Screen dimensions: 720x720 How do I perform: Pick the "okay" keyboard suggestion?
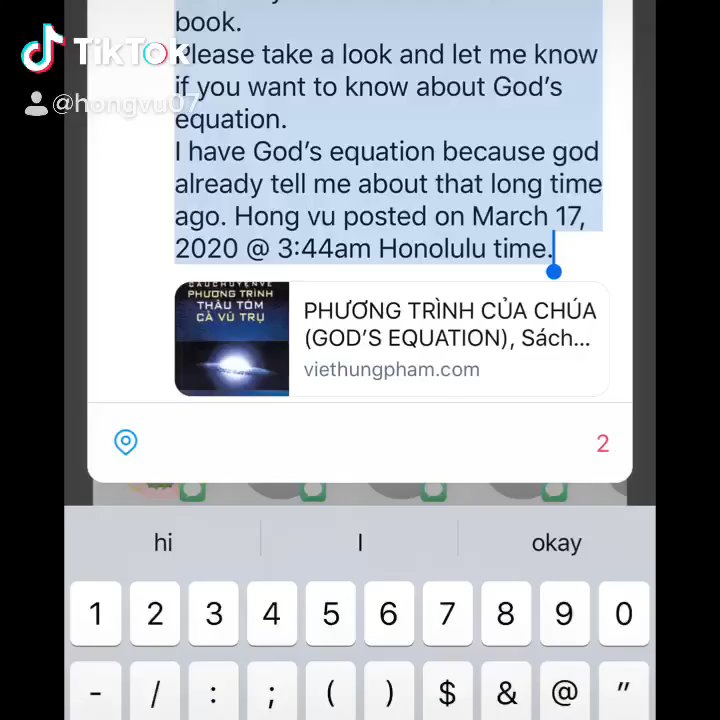(556, 543)
